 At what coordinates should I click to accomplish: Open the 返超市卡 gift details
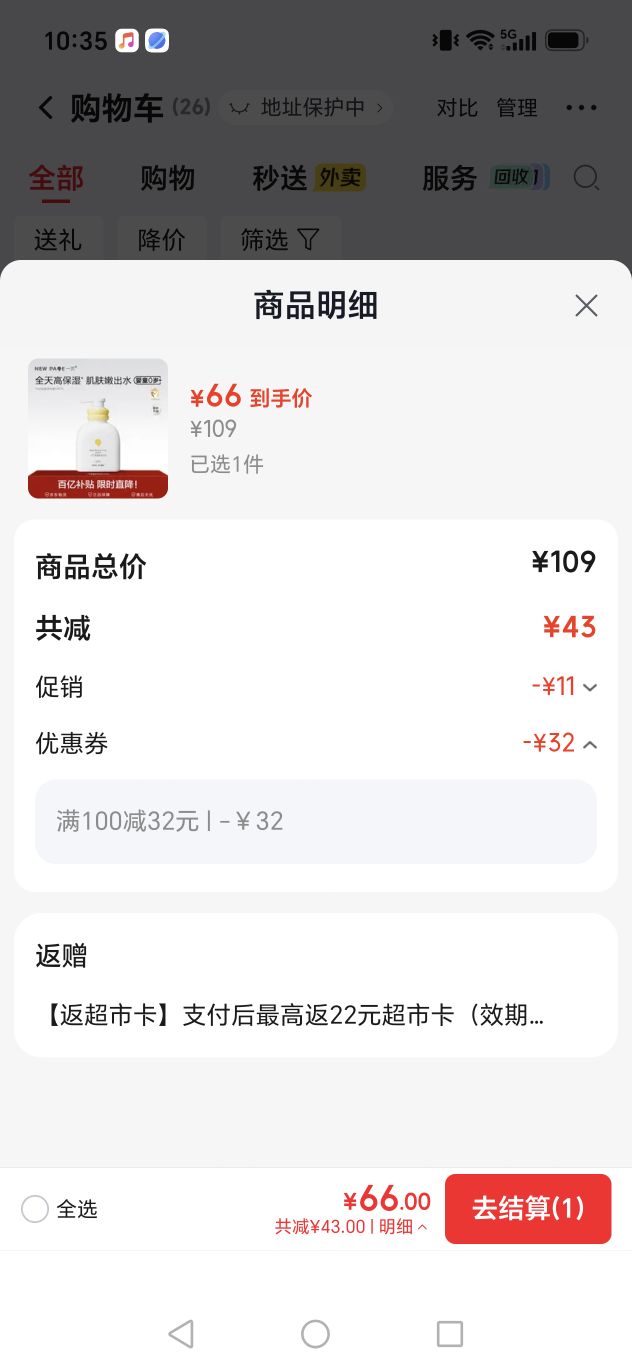coord(291,1016)
